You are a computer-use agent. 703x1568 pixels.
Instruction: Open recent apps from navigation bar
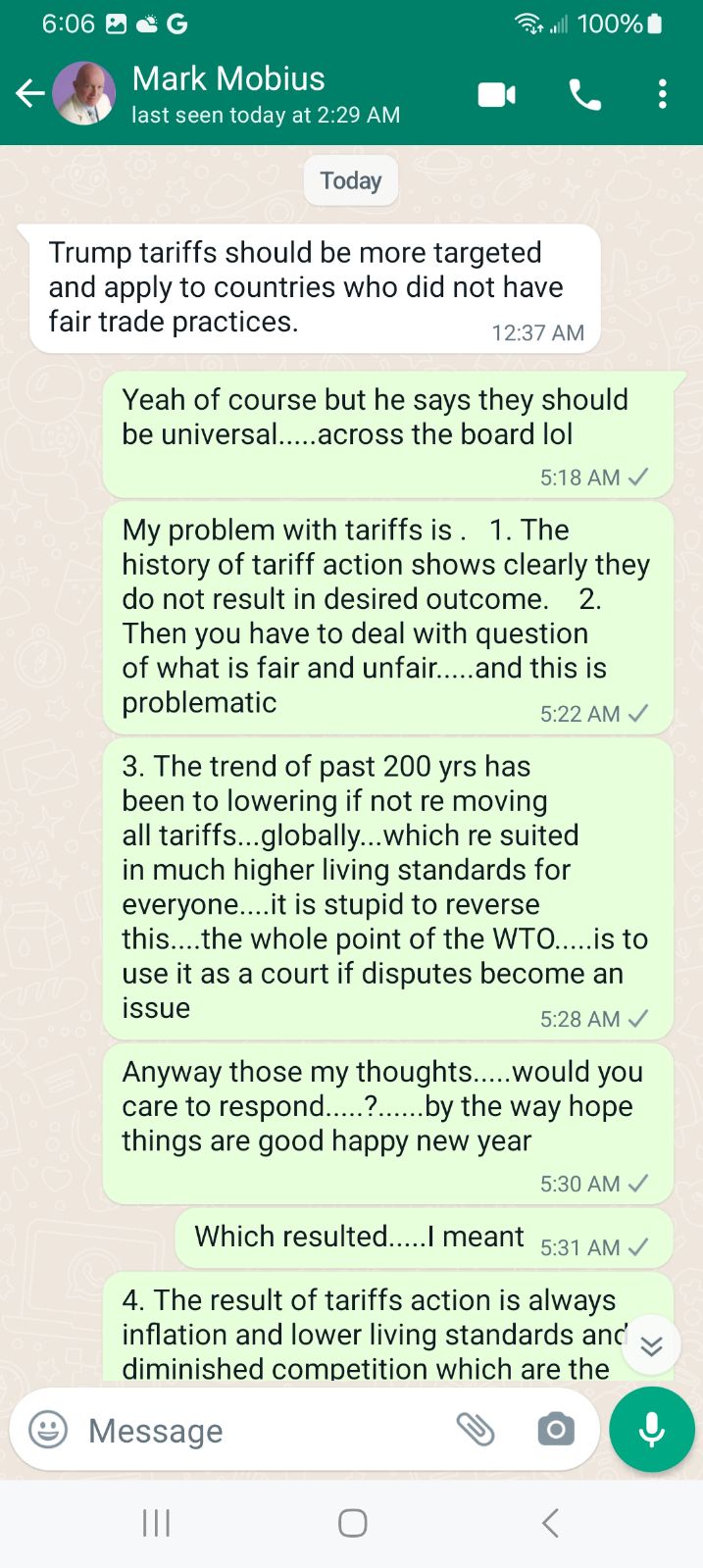[156, 1523]
